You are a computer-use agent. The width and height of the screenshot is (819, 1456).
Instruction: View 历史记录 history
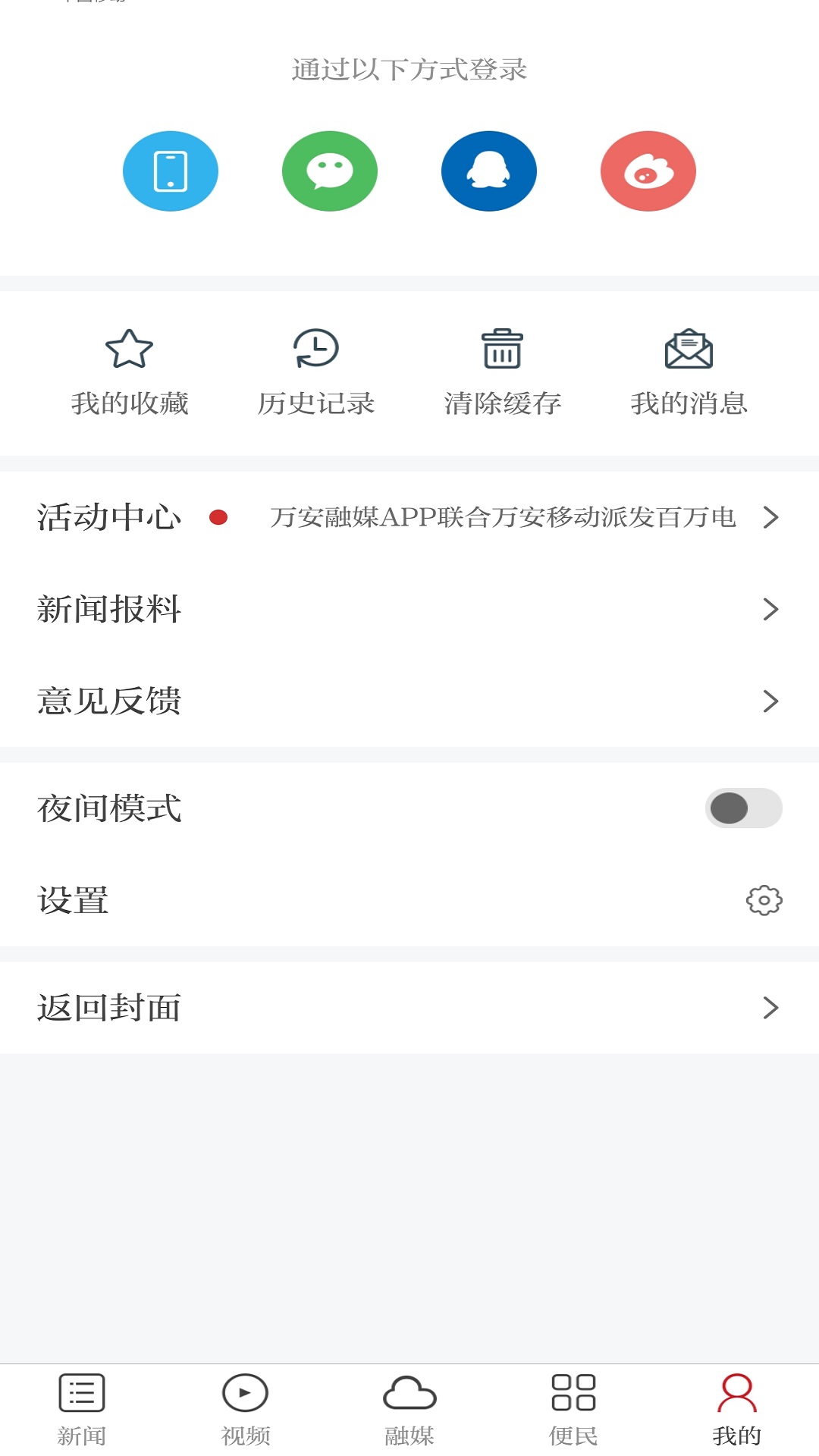click(317, 369)
